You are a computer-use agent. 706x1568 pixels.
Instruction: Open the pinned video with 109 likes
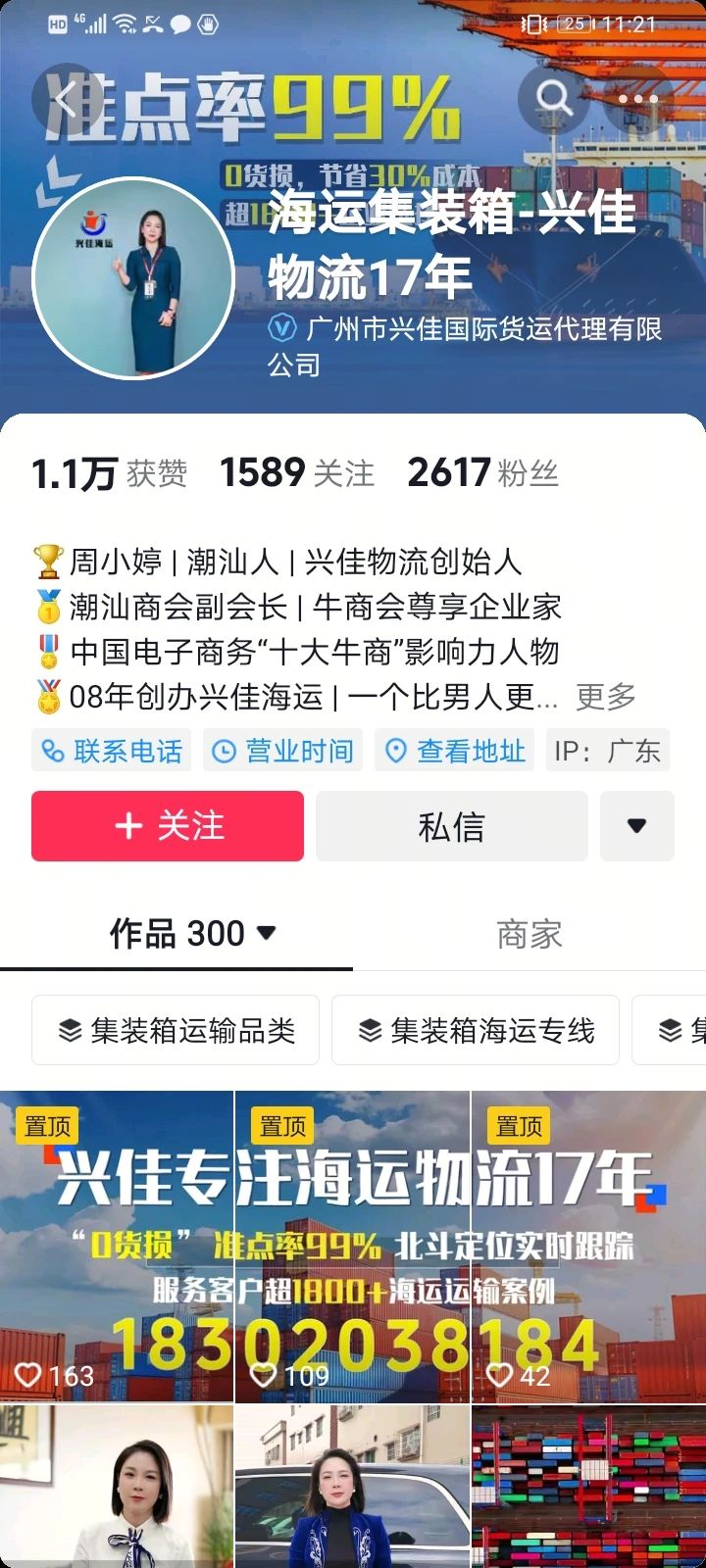coord(352,1245)
